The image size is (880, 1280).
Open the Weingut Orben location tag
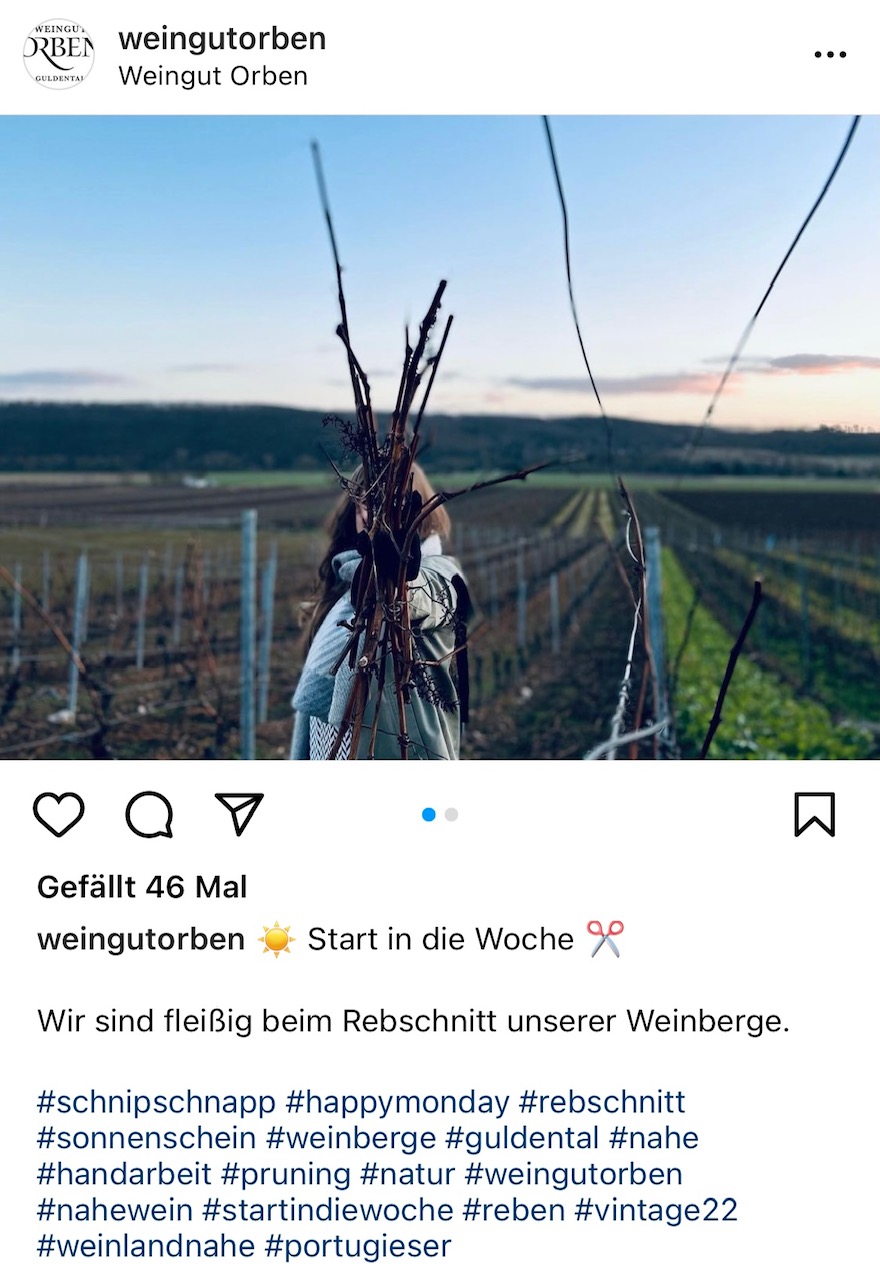(213, 76)
